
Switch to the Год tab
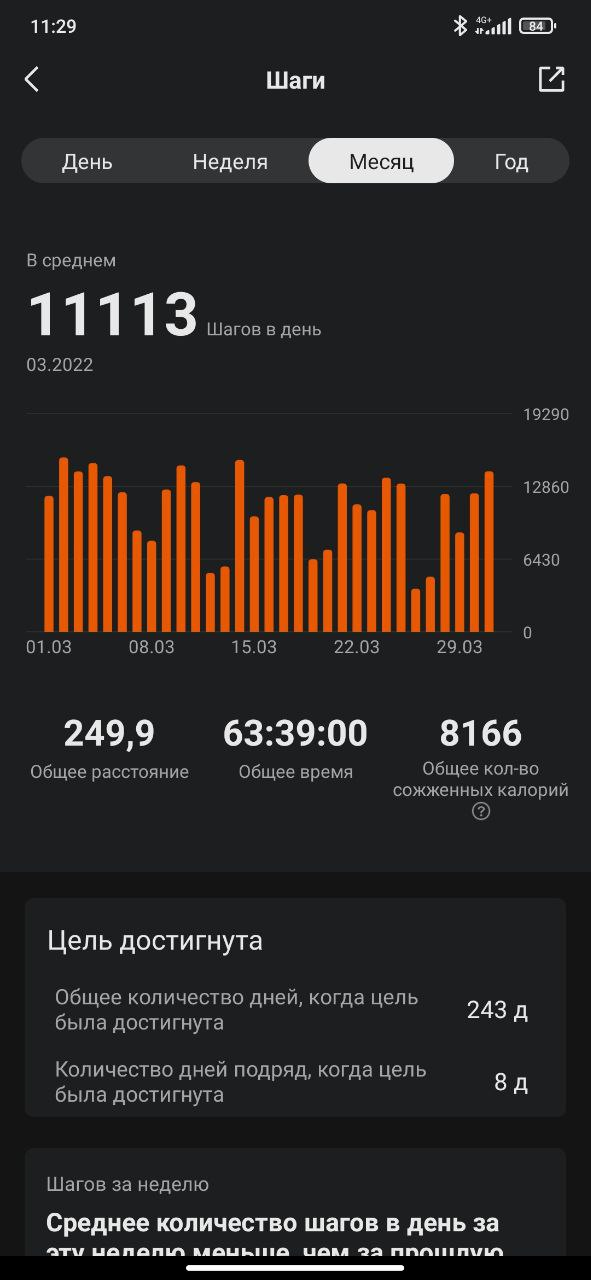tap(511, 162)
